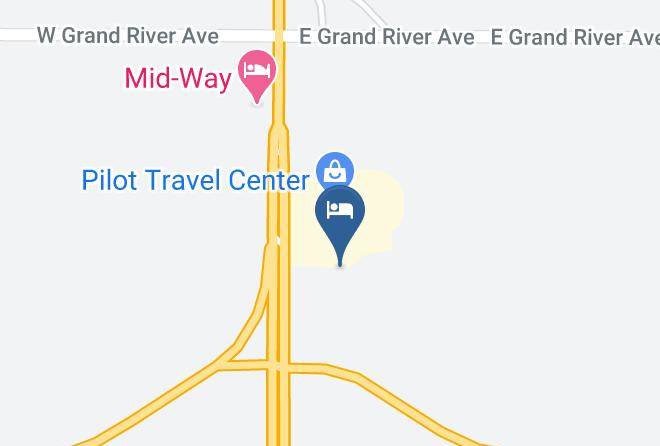Select the Pilot Travel Center shopping marker
This screenshot has width=660, height=446.
pyautogui.click(x=335, y=169)
